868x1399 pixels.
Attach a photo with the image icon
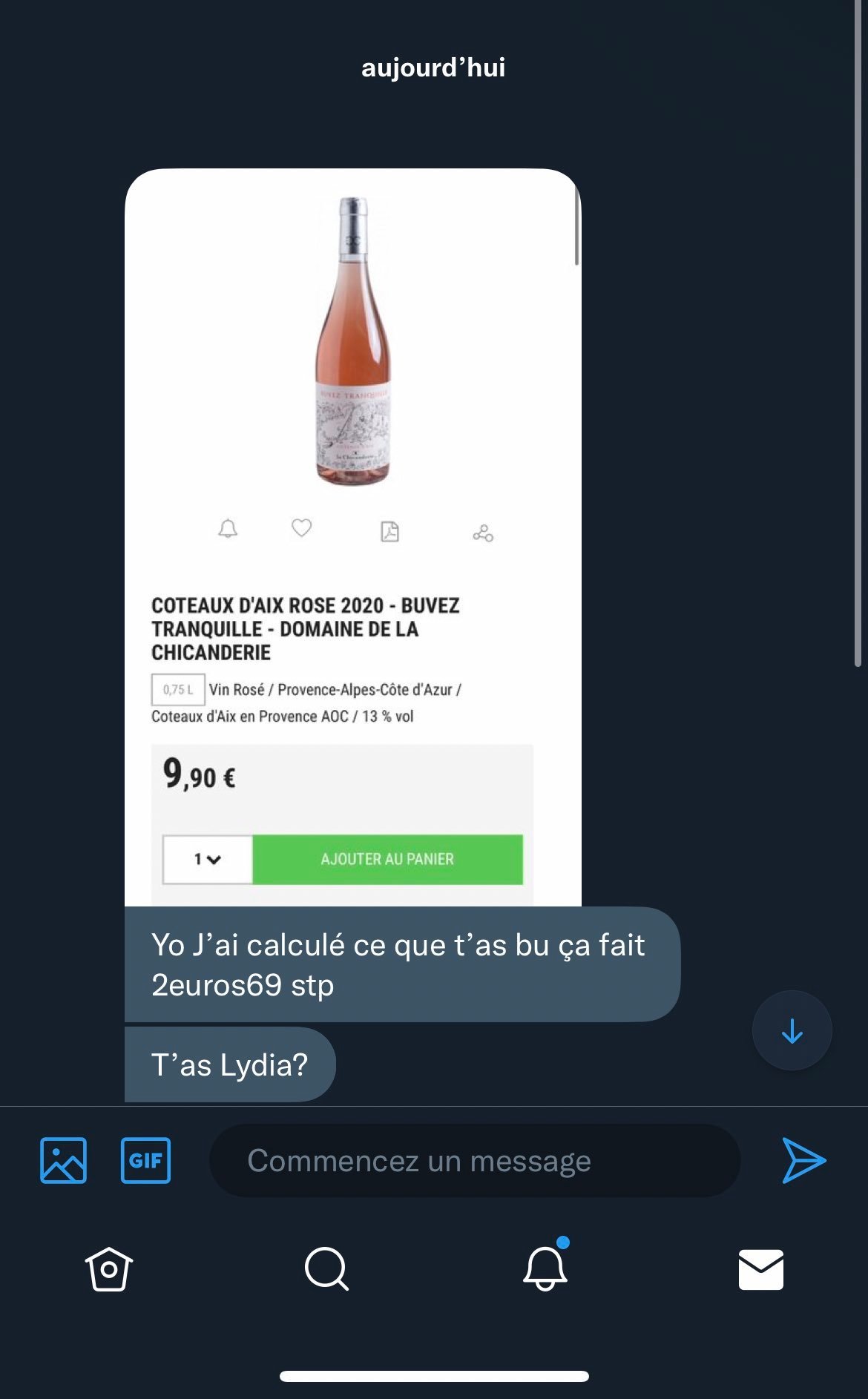click(x=63, y=1160)
